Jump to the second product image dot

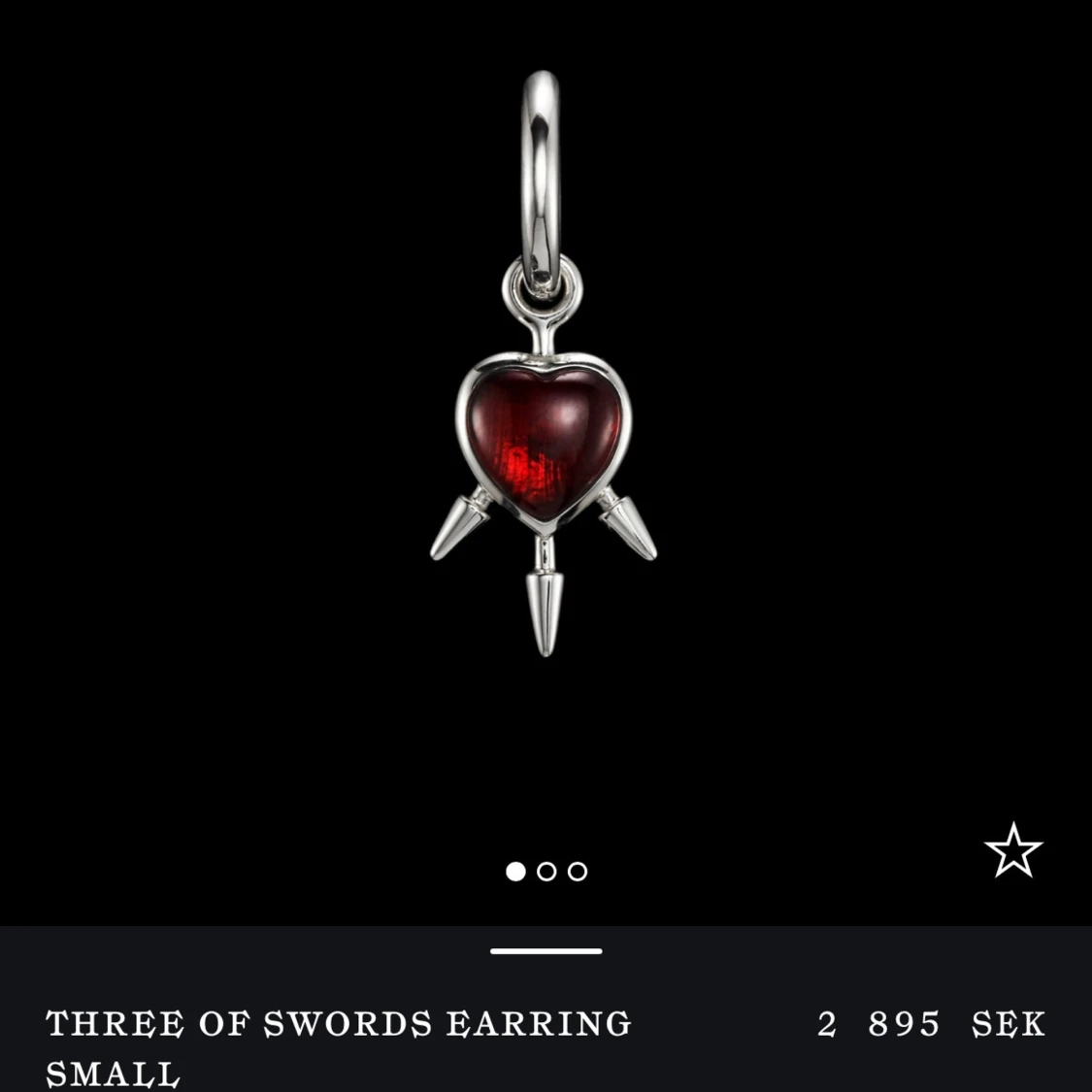[546, 872]
